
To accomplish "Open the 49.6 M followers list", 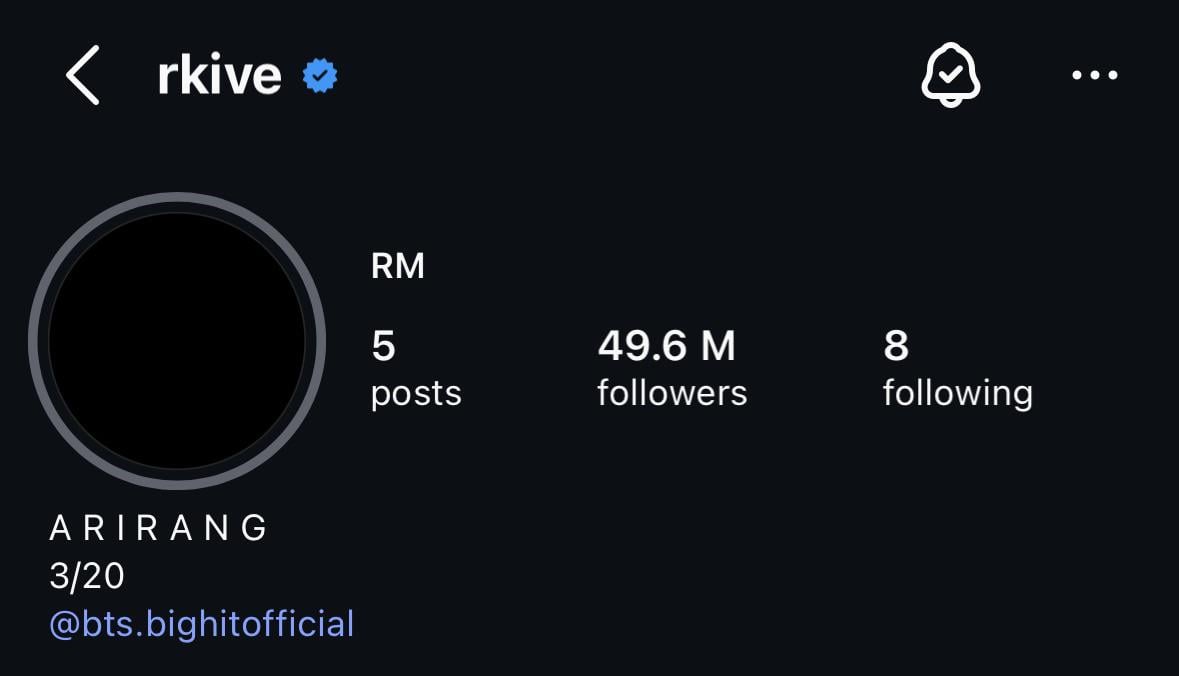I will pyautogui.click(x=671, y=368).
